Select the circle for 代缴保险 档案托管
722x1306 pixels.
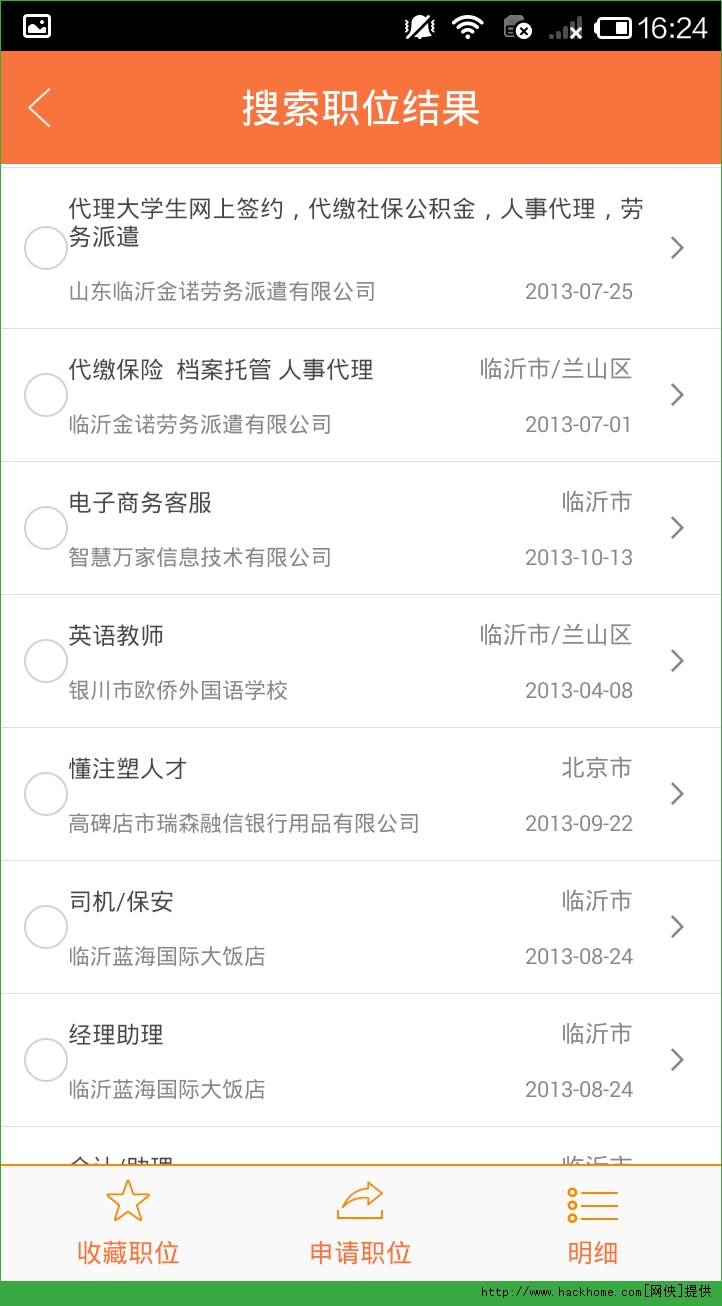tap(45, 395)
